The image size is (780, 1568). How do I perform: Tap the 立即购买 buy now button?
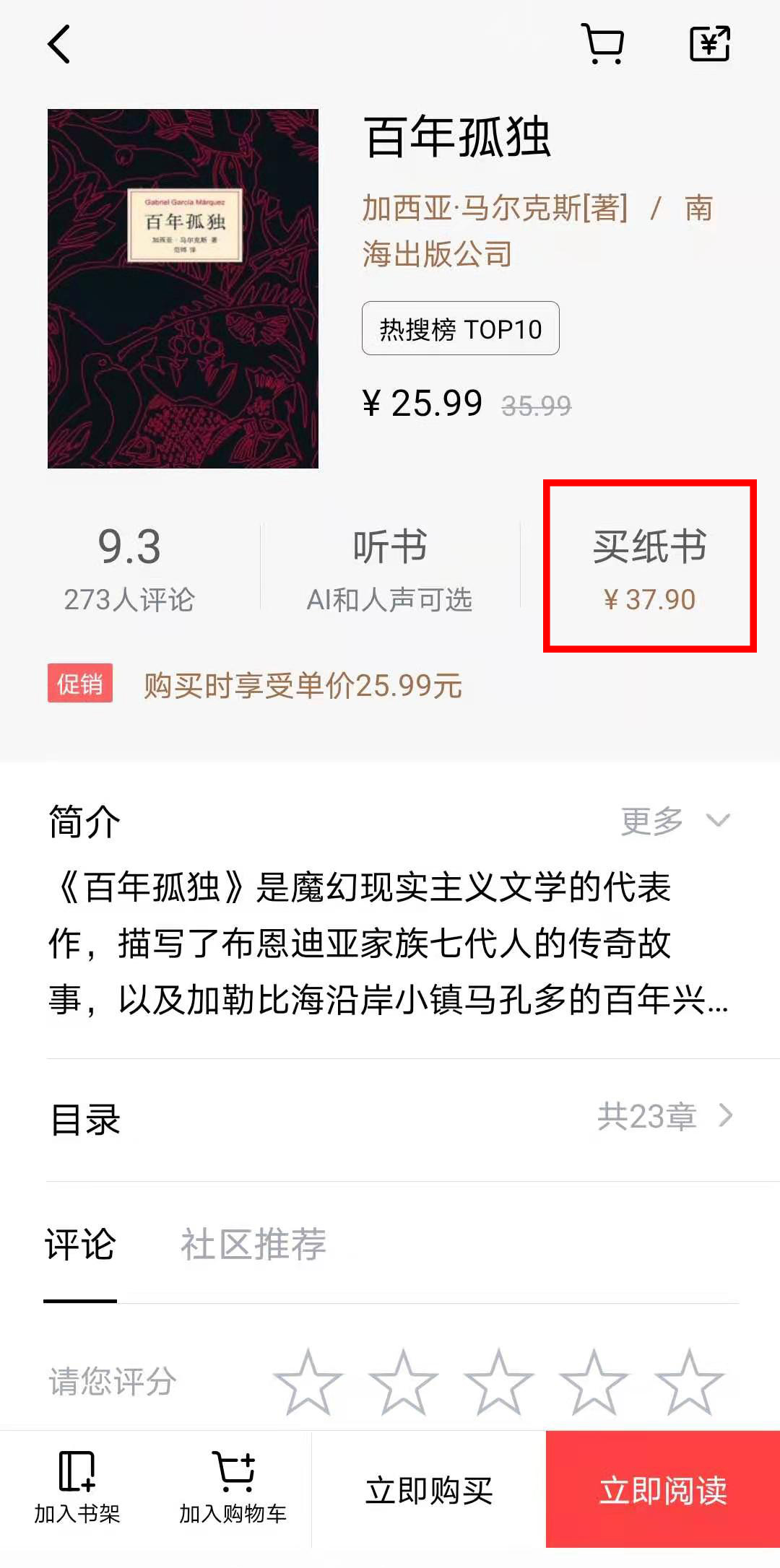click(432, 1489)
